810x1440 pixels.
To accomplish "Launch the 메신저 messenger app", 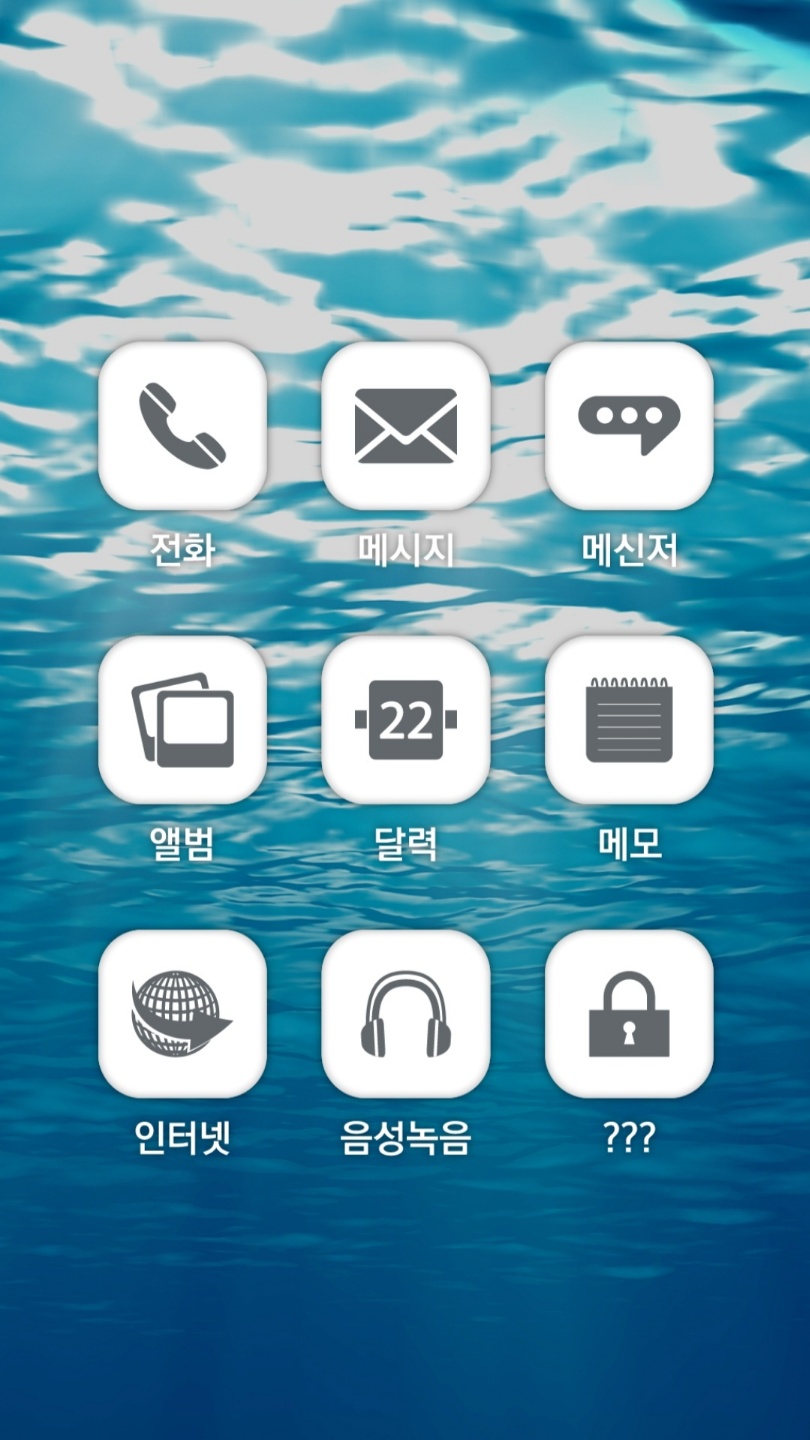I will [628, 426].
